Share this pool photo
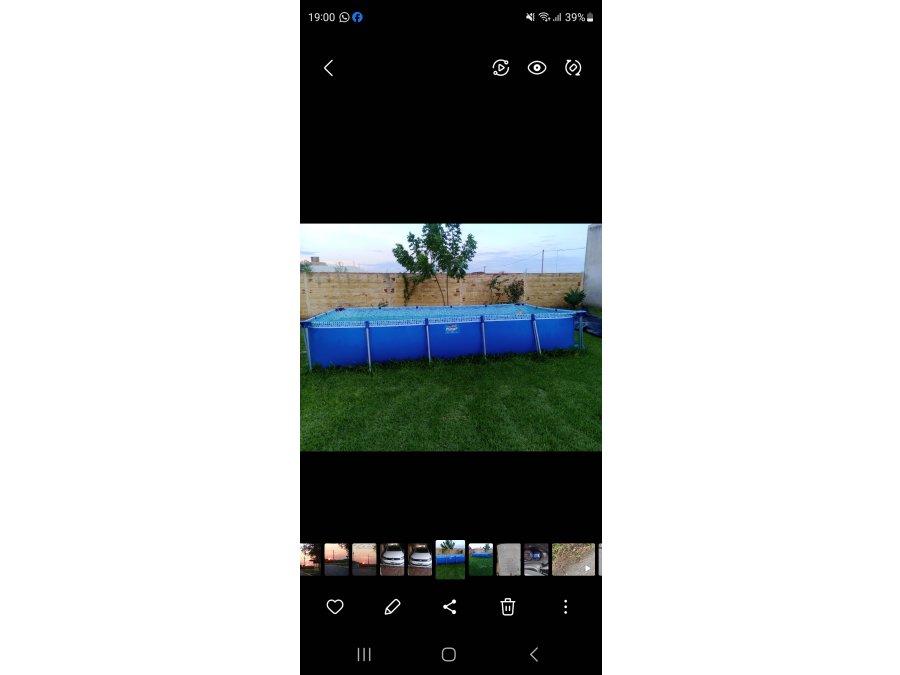 tap(450, 607)
